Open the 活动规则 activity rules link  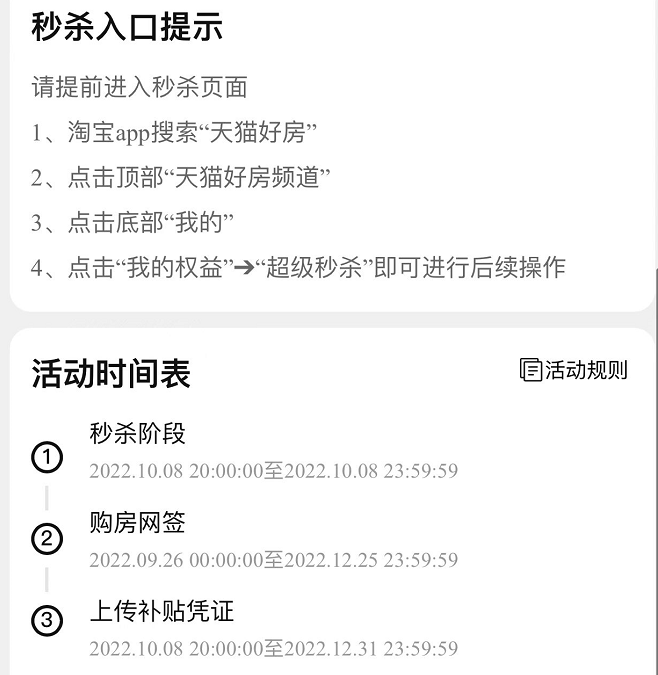tap(574, 370)
